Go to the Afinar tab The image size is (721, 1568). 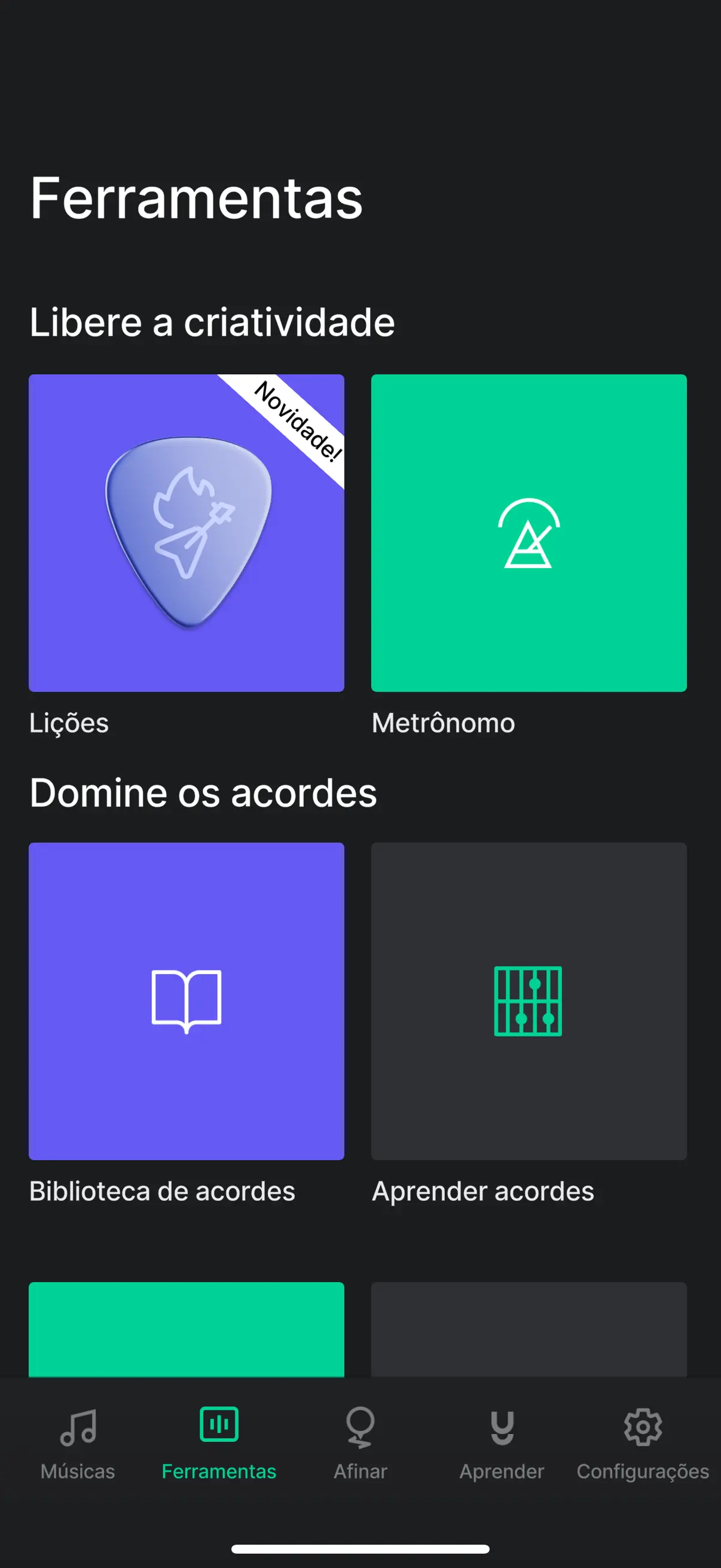360,1442
